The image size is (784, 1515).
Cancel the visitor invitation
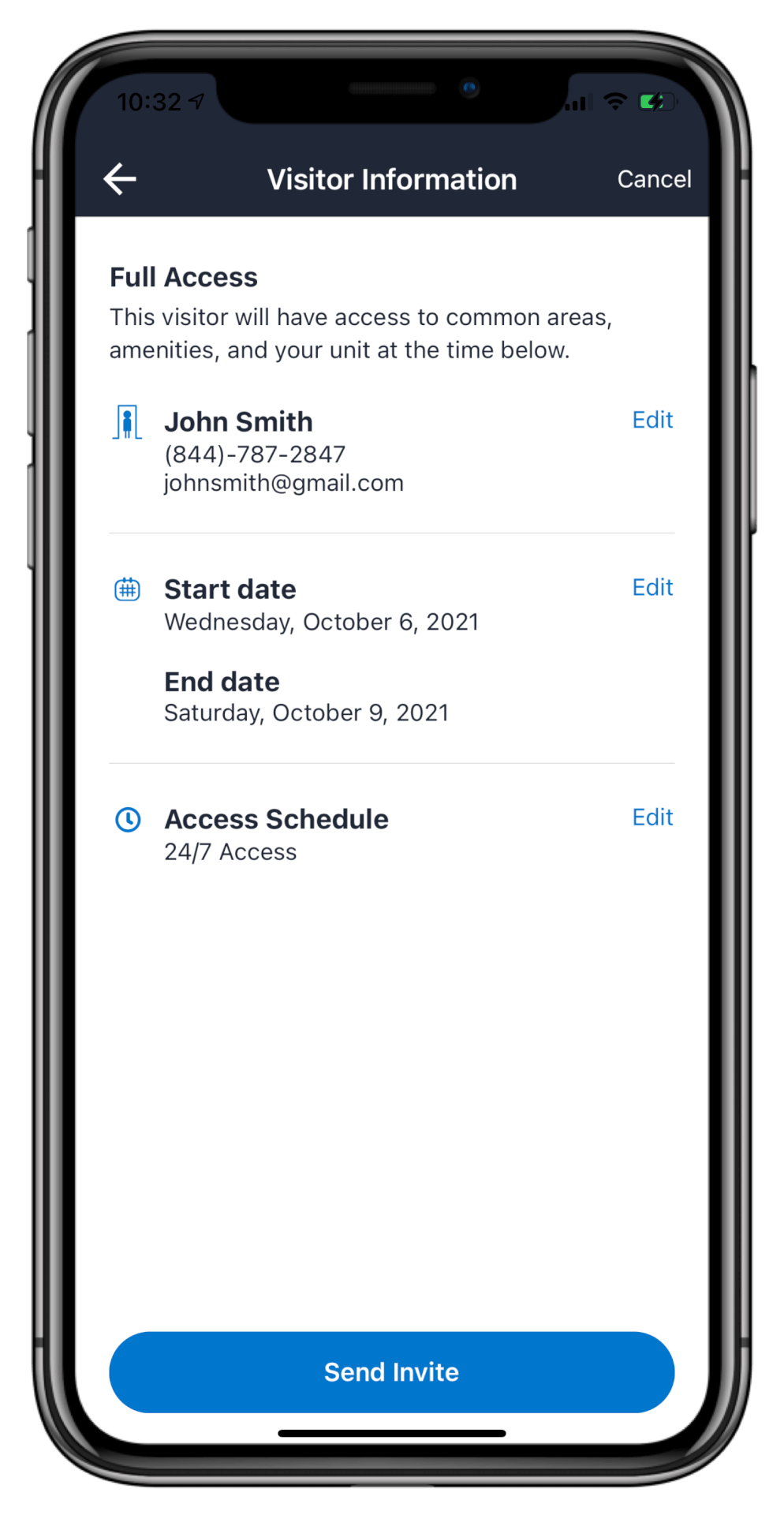653,179
